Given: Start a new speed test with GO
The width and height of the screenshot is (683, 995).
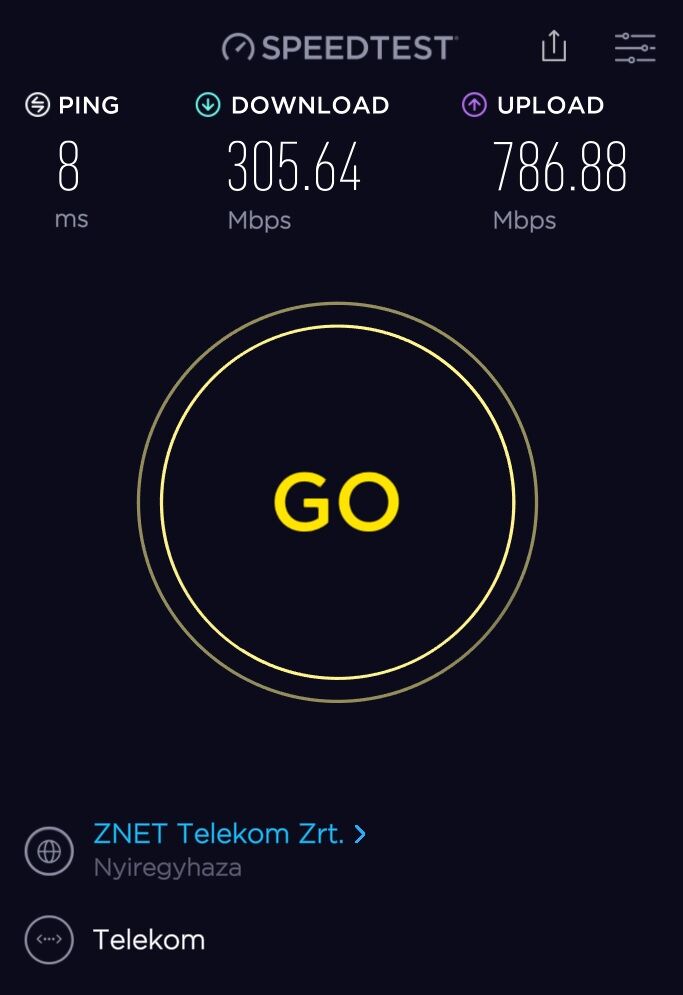Looking at the screenshot, I should (337, 502).
